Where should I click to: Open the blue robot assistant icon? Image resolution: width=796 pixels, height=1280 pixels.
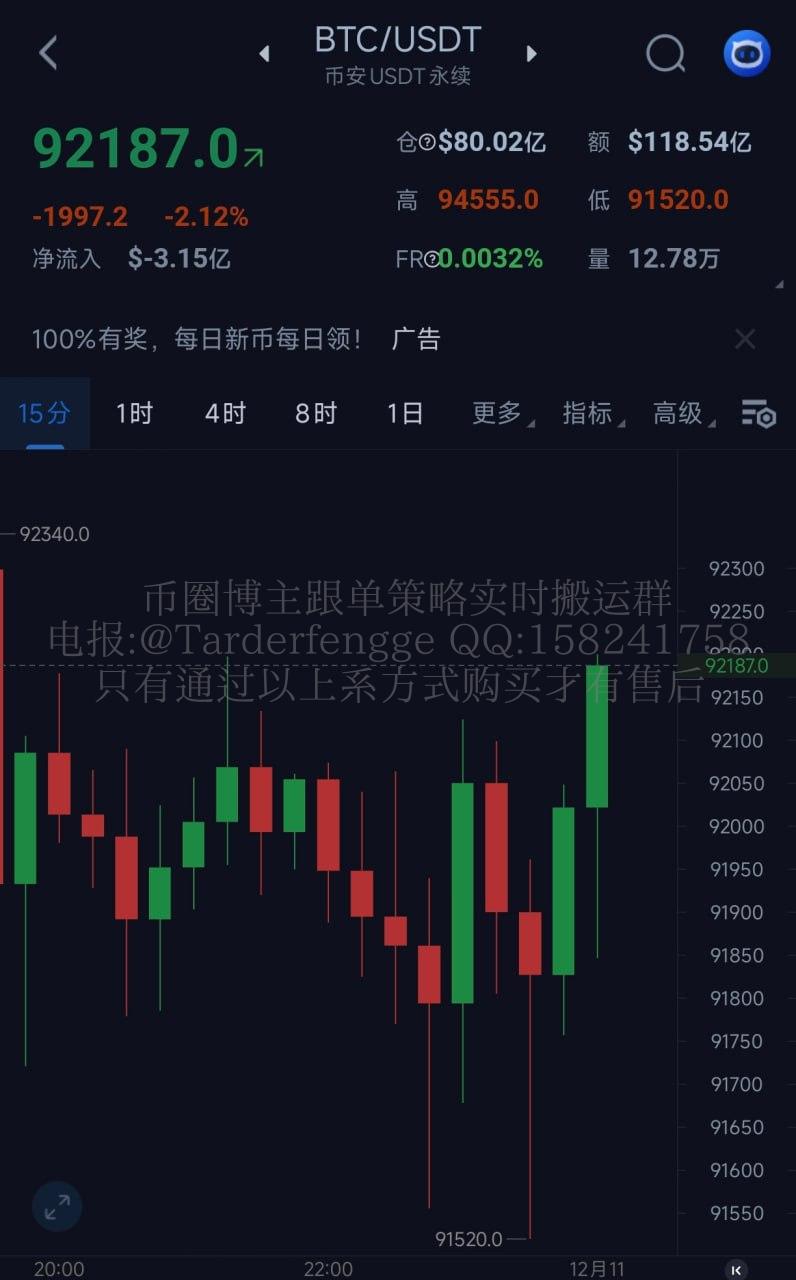coord(747,54)
